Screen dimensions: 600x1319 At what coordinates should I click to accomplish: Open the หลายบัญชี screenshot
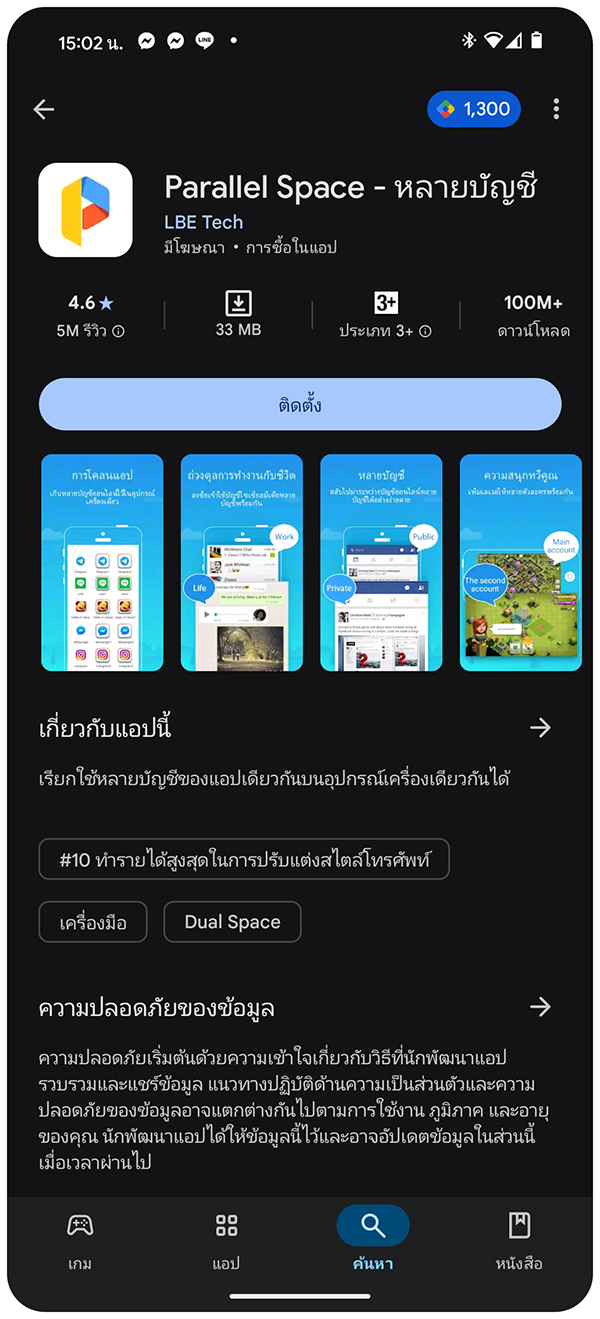[x=380, y=562]
